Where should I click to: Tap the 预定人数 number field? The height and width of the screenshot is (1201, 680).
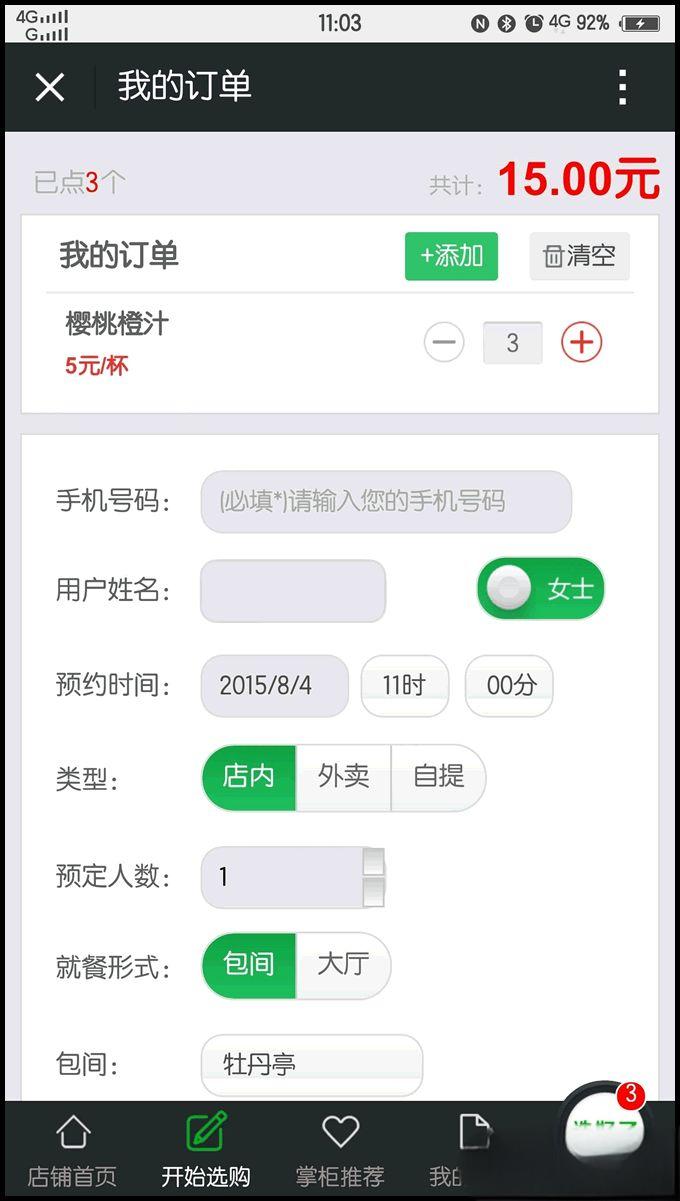280,877
